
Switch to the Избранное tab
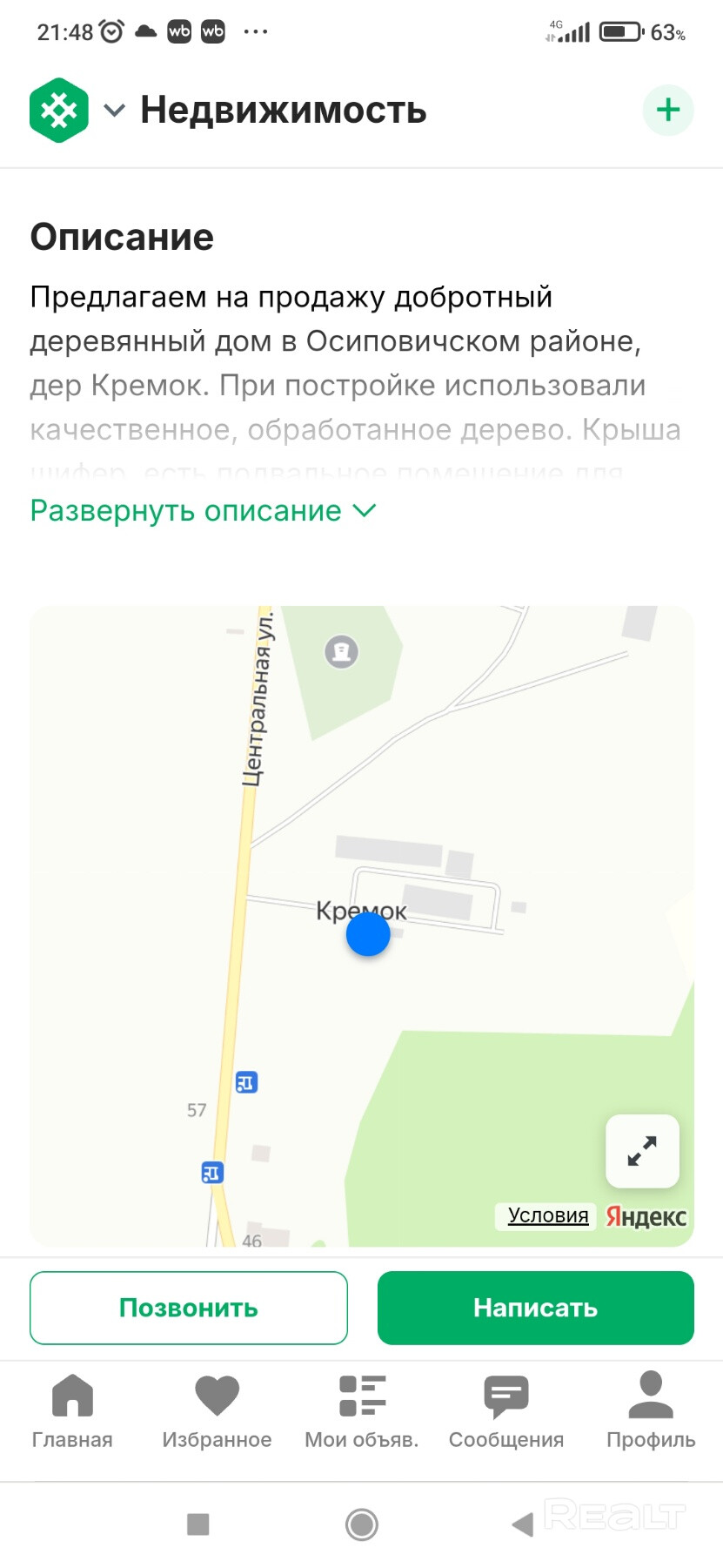(x=217, y=1410)
